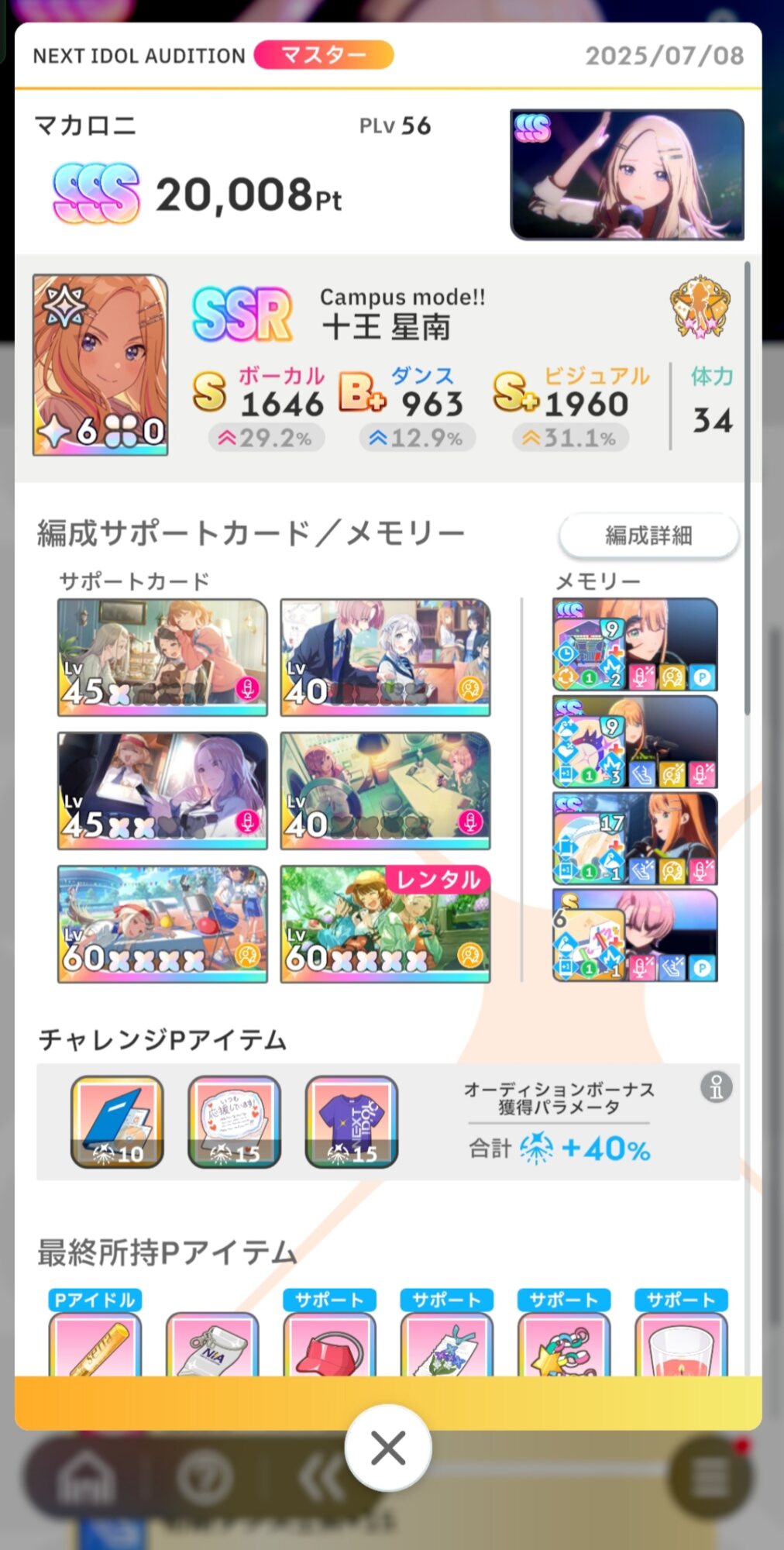Open 編成詳細 formation details
The width and height of the screenshot is (784, 1550).
648,536
